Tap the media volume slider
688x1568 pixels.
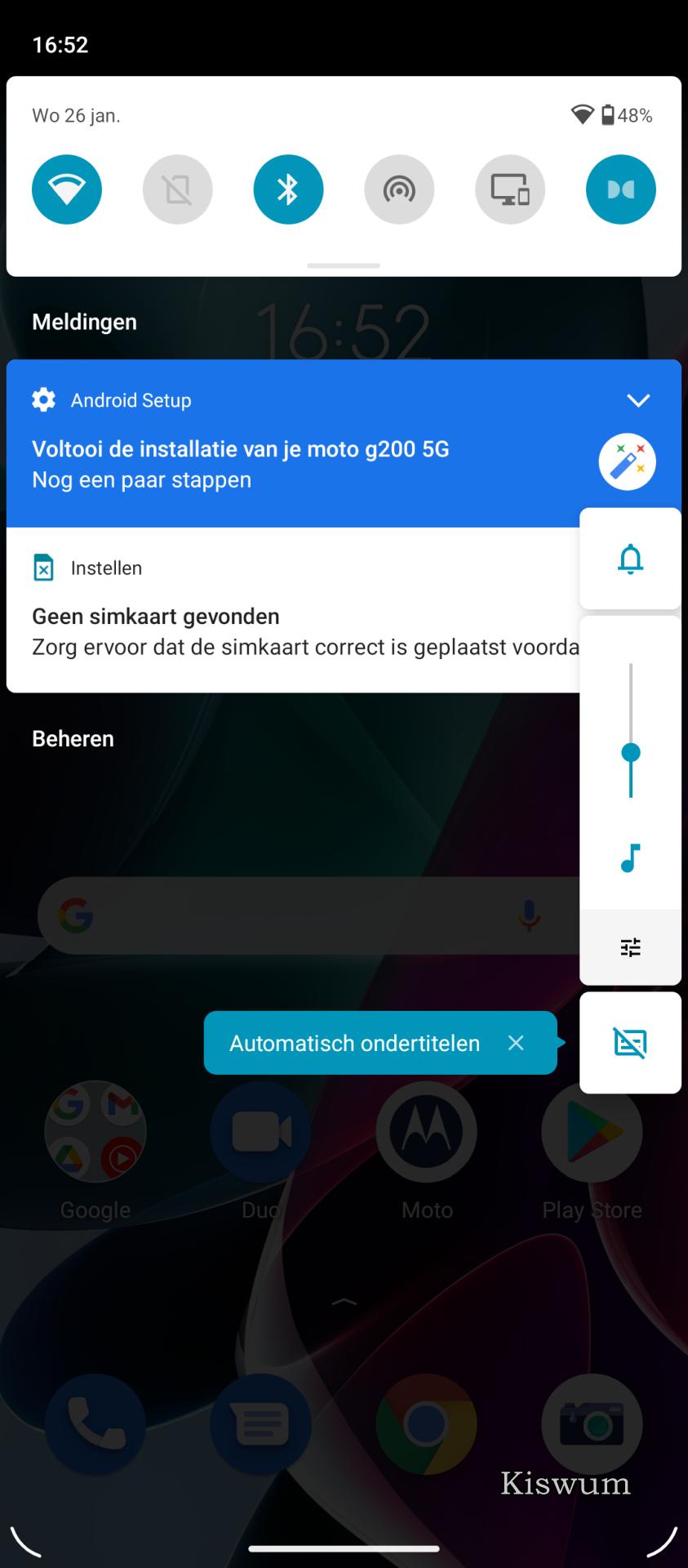[x=631, y=731]
